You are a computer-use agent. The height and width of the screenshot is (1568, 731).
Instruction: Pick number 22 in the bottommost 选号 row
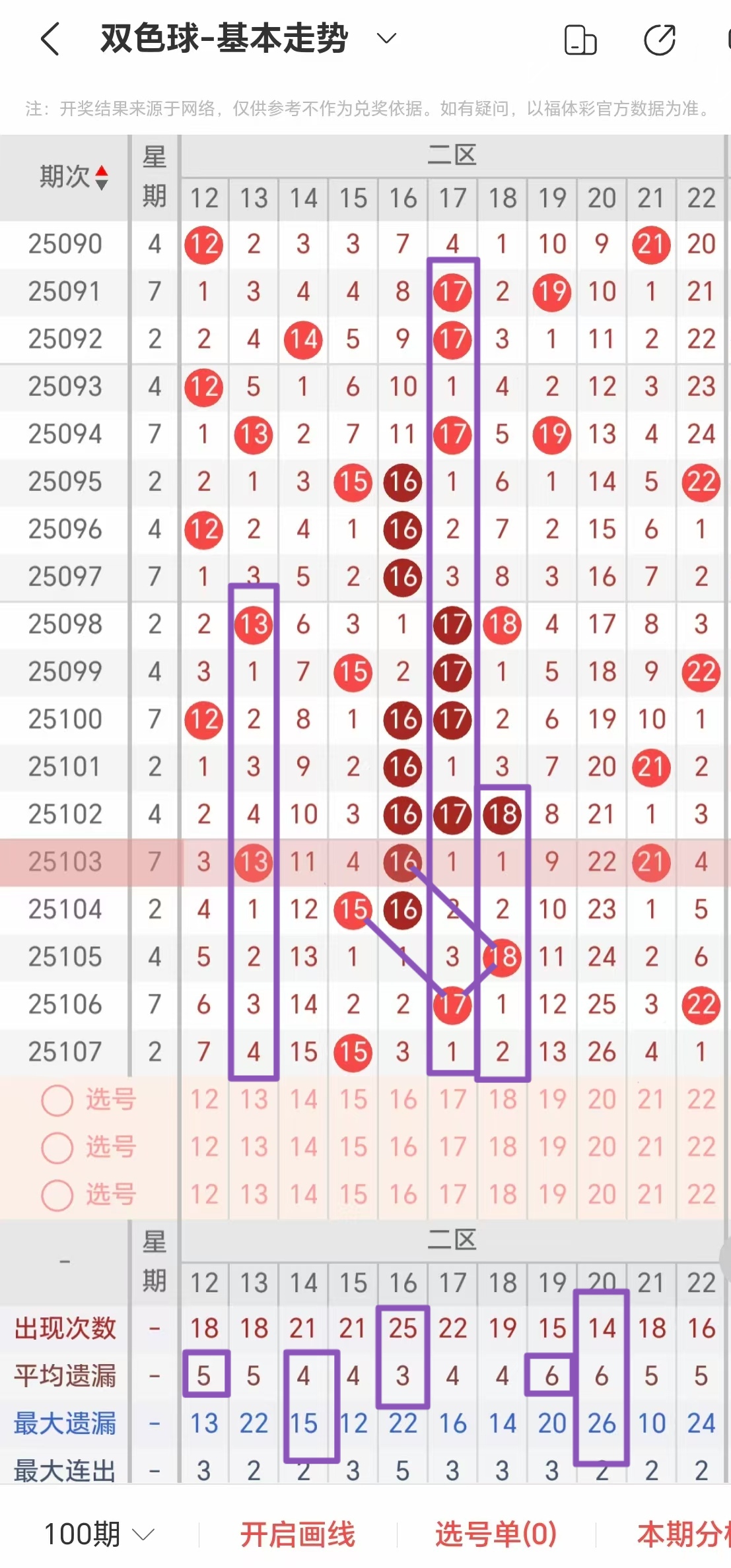[701, 1194]
